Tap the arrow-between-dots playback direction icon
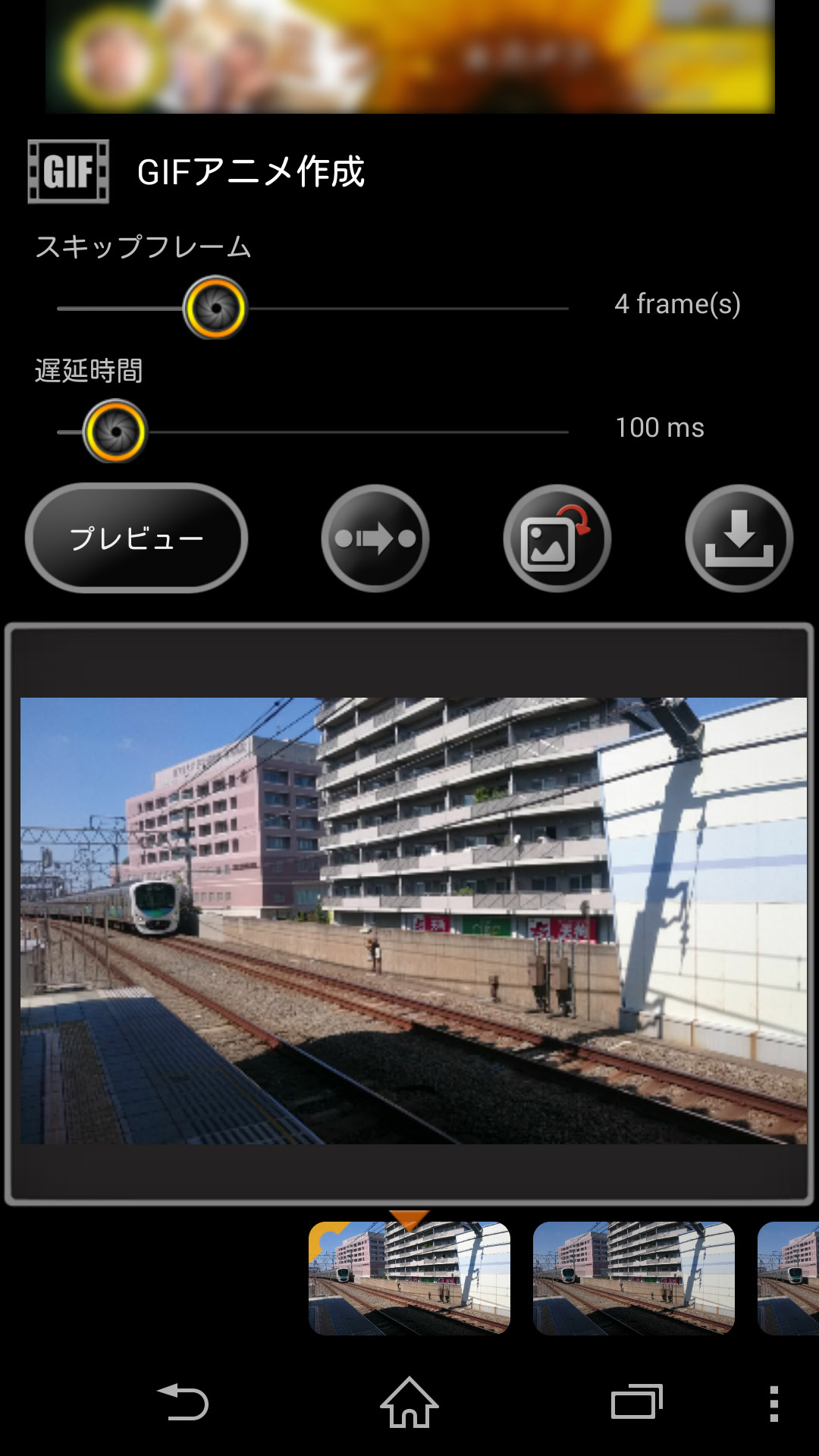The height and width of the screenshot is (1456, 819). pos(375,538)
